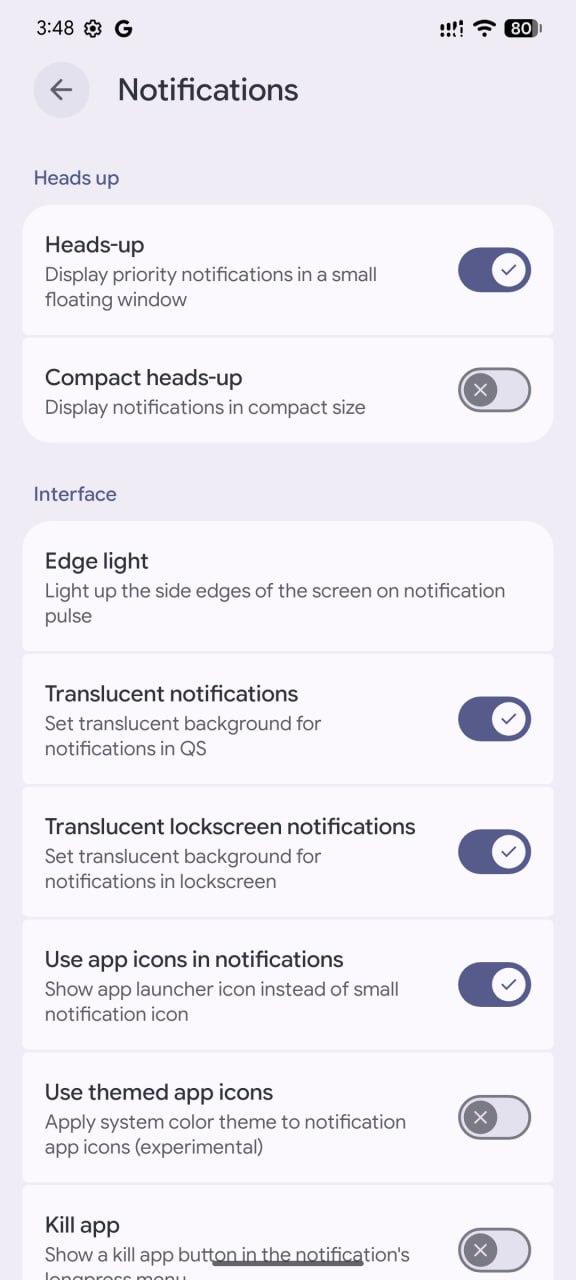Screen dimensions: 576x1280
Task: Enable Compact heads-up
Action: click(494, 390)
